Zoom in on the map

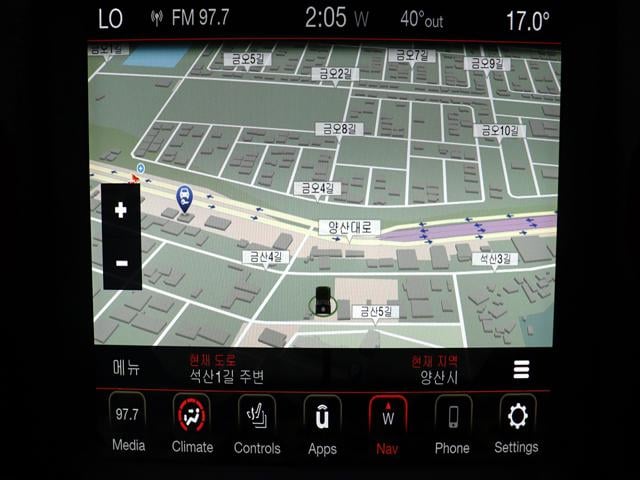[x=122, y=210]
